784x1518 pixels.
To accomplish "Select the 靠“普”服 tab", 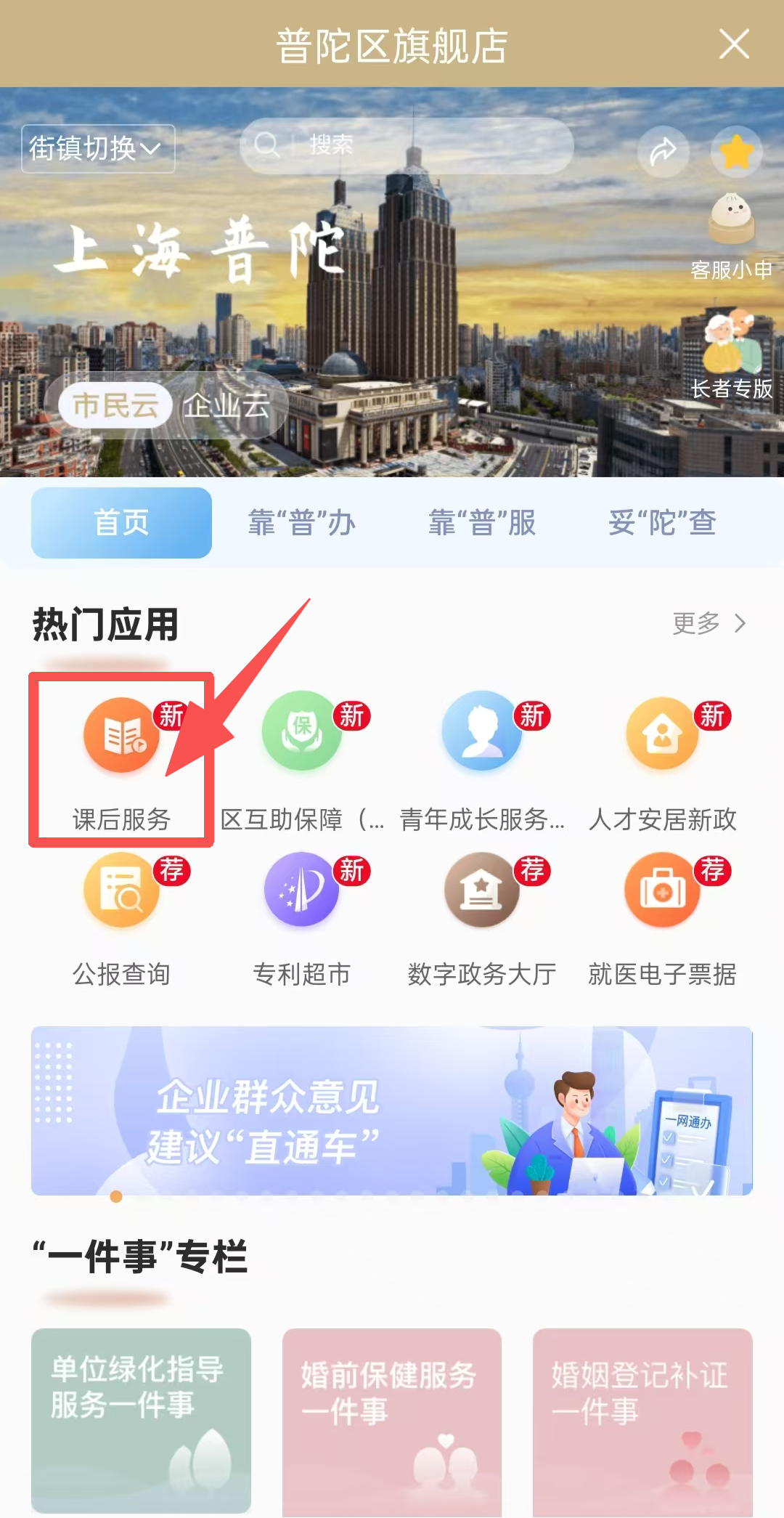I will [482, 523].
